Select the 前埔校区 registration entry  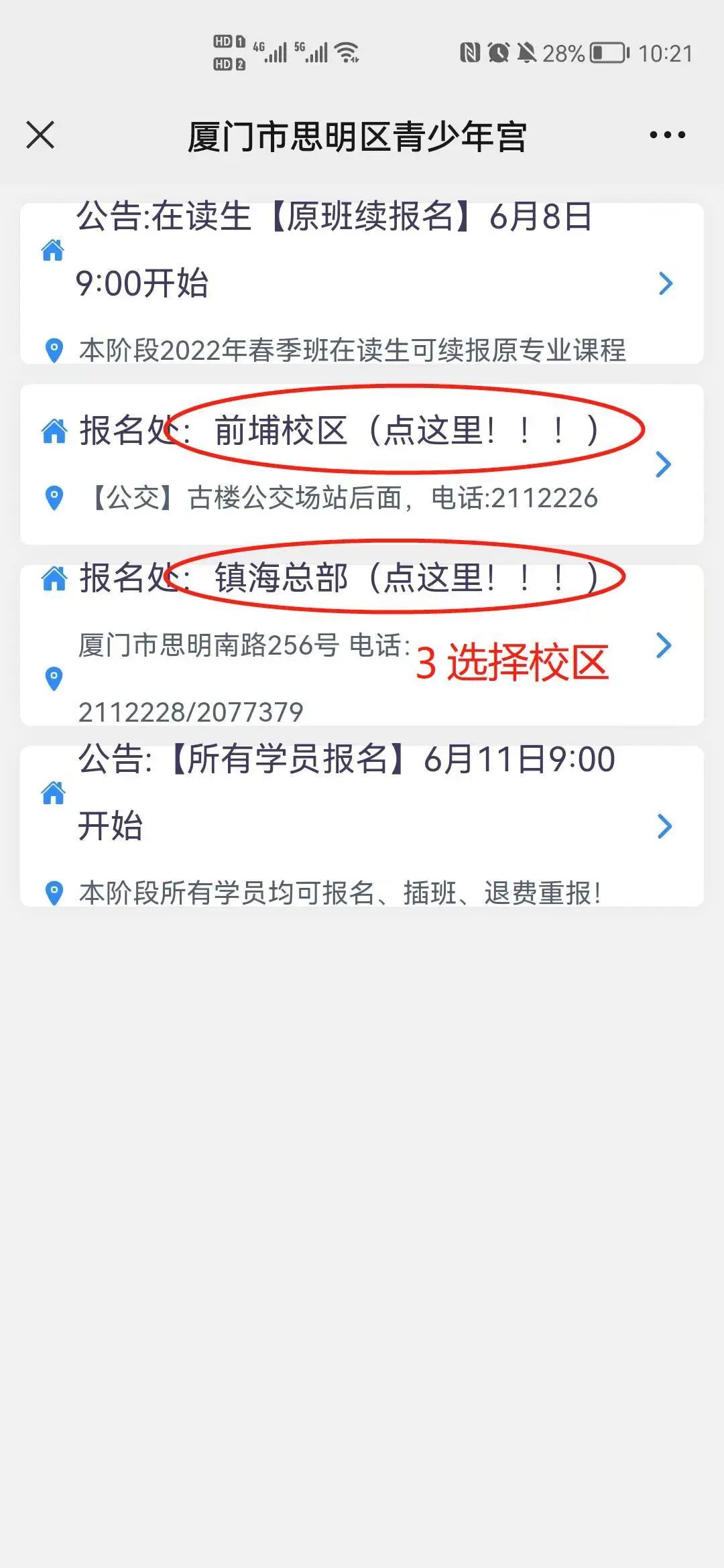pos(362,464)
